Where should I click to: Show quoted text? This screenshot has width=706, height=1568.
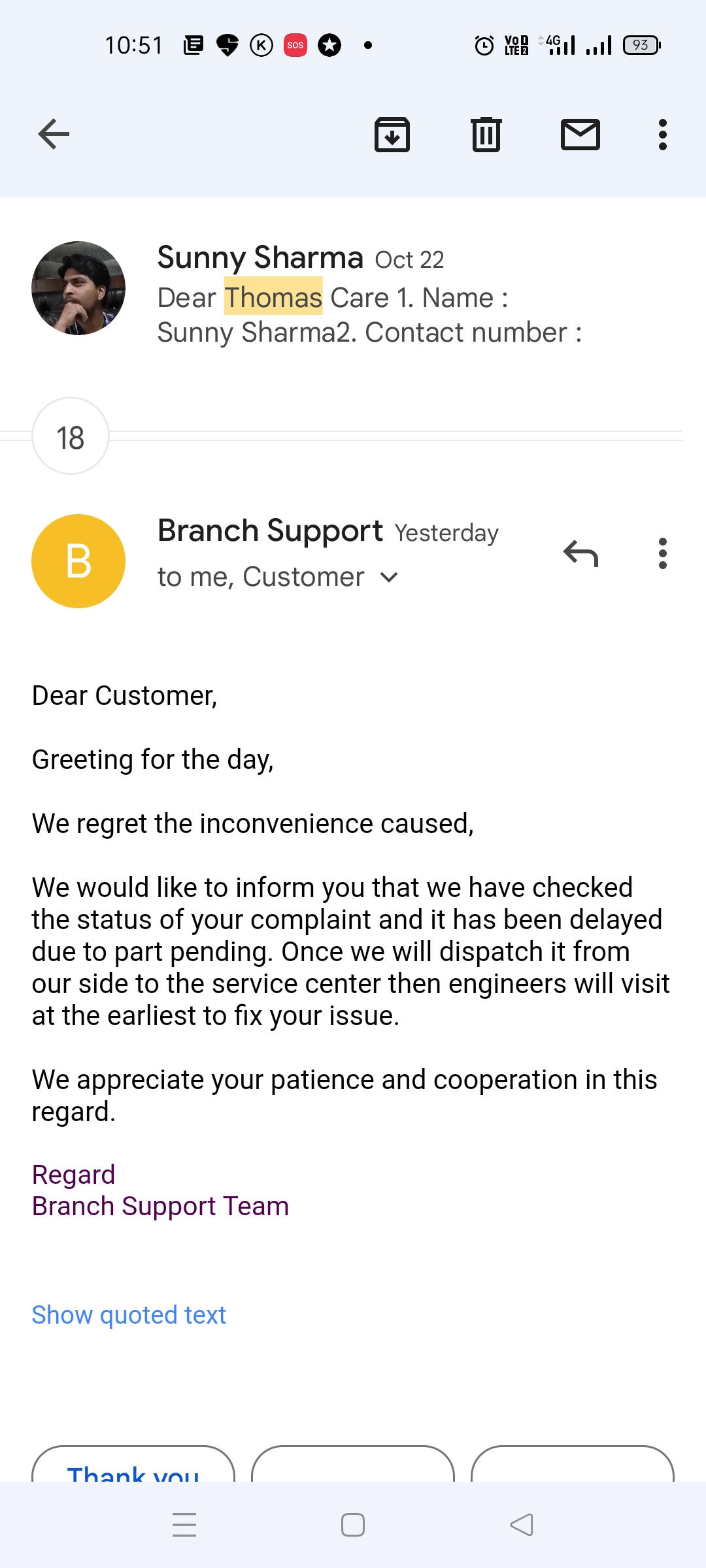tap(129, 1315)
